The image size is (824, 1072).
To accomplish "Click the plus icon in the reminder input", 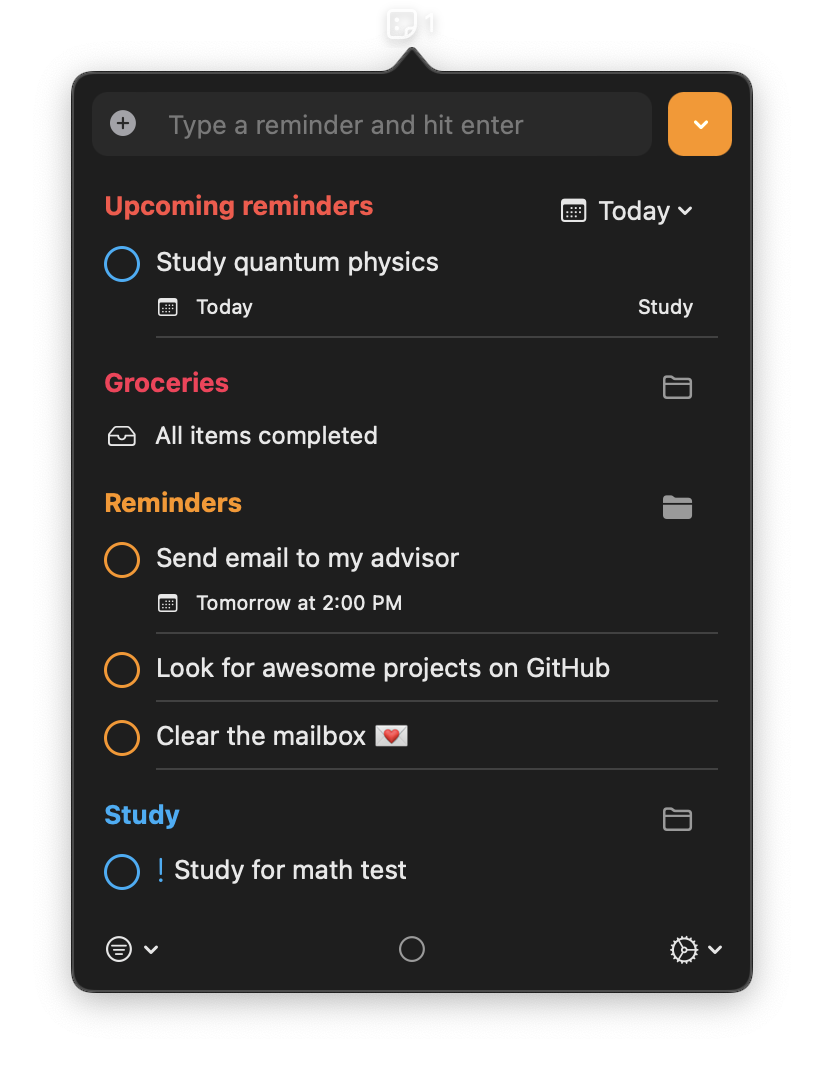I will click(122, 124).
